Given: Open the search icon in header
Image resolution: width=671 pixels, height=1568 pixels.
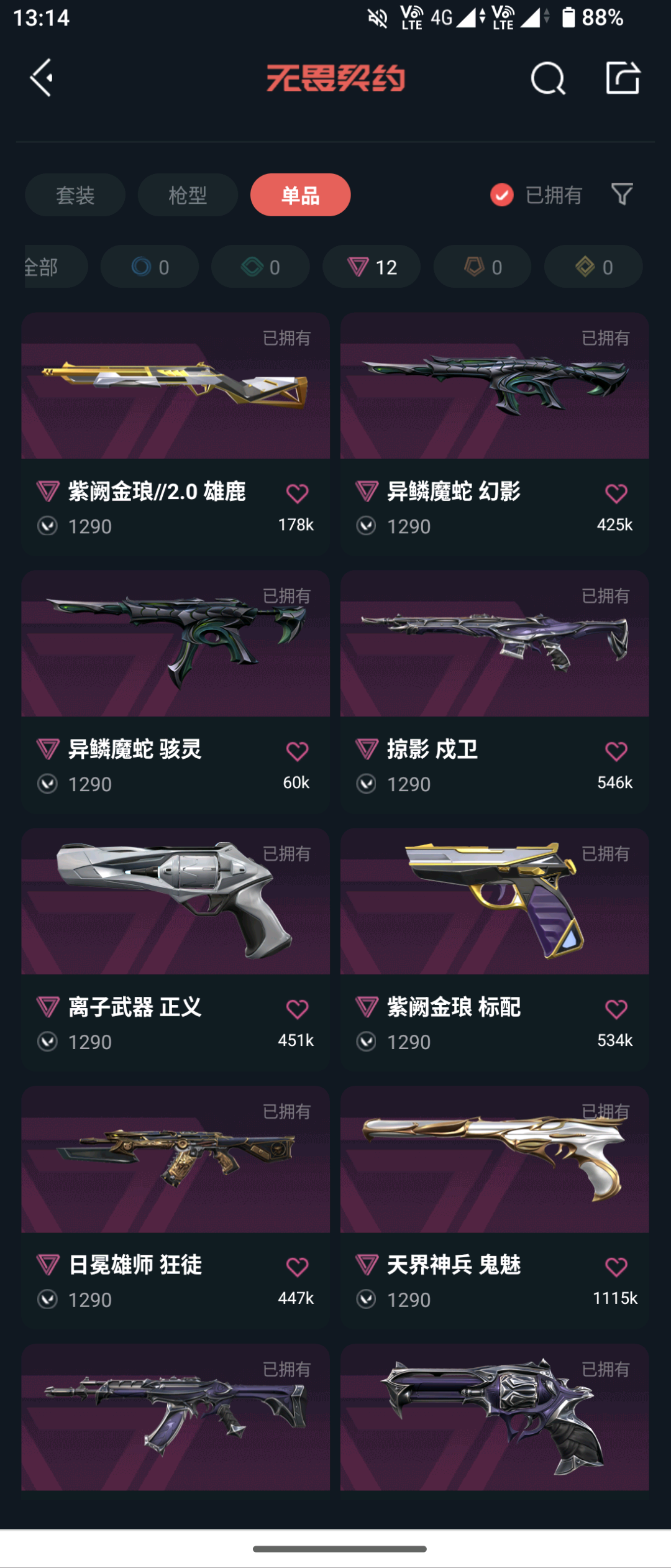Looking at the screenshot, I should [x=548, y=78].
